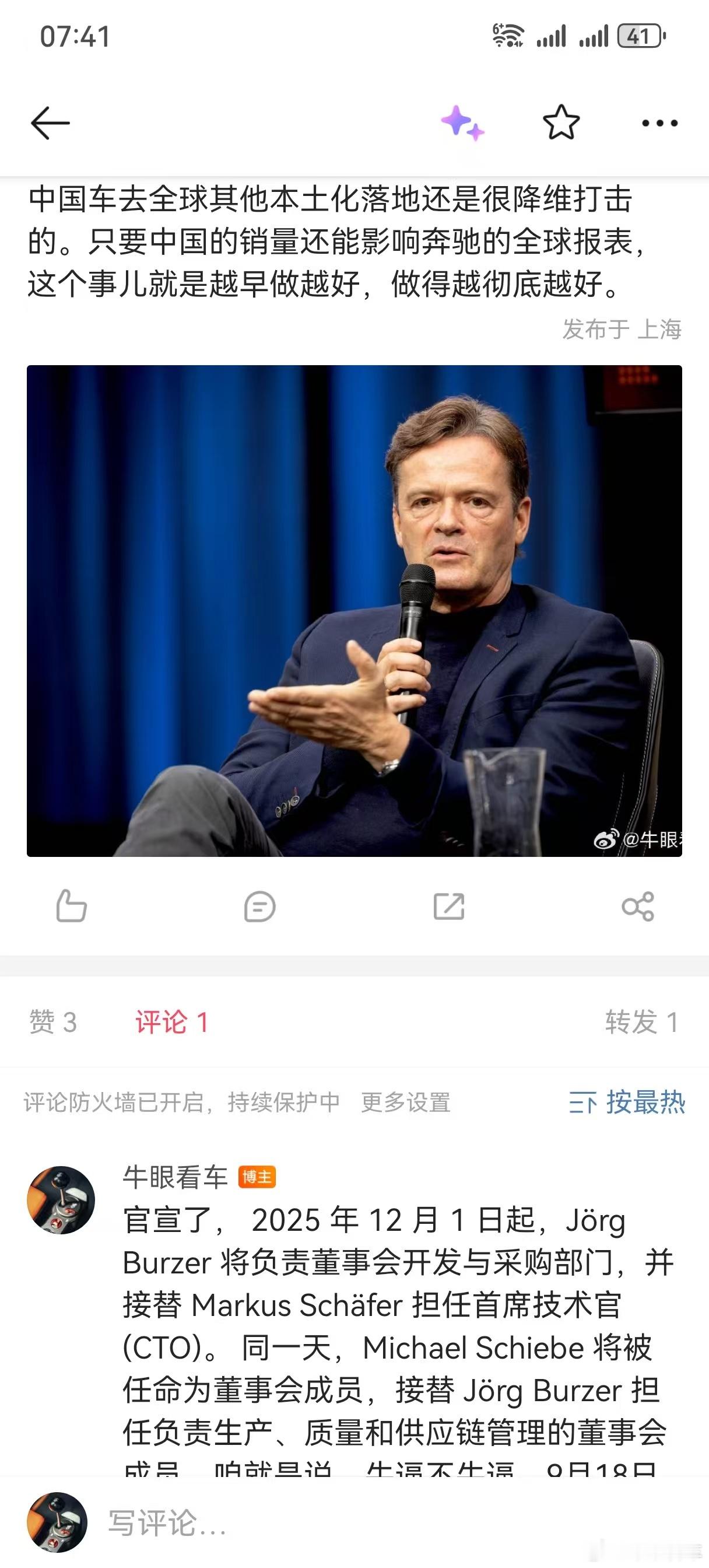709x1568 pixels.
Task: Check battery level indicator showing 41
Action: pos(640,34)
